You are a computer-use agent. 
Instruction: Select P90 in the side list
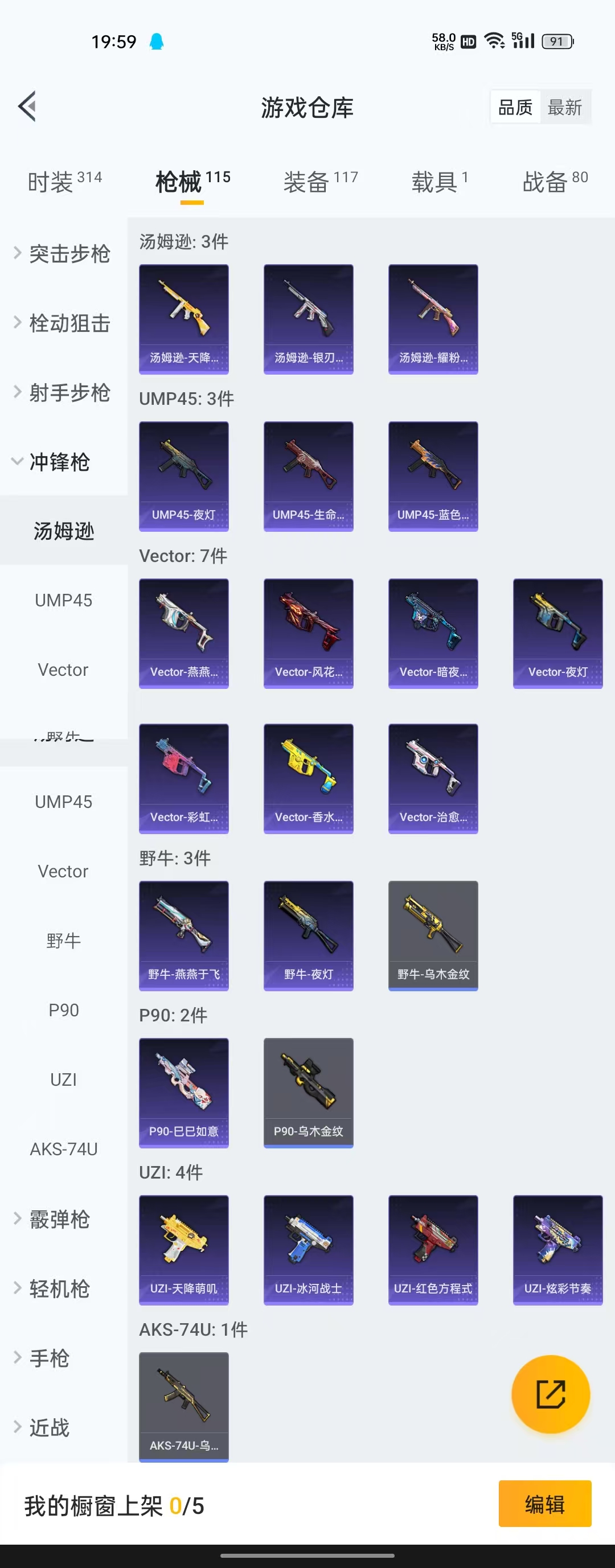[x=63, y=1011]
